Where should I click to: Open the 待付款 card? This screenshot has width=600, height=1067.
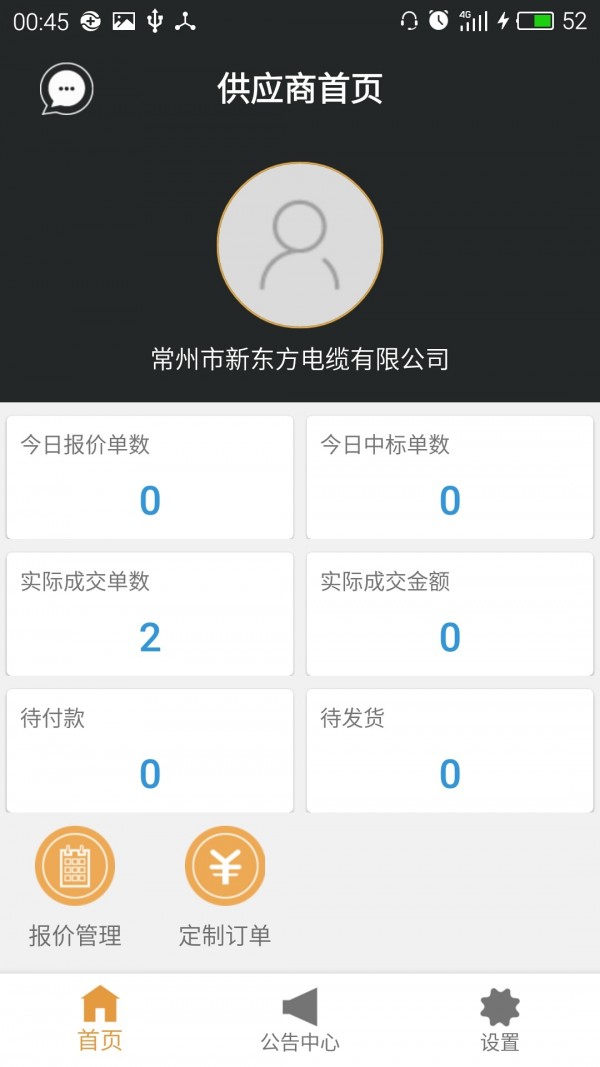150,751
